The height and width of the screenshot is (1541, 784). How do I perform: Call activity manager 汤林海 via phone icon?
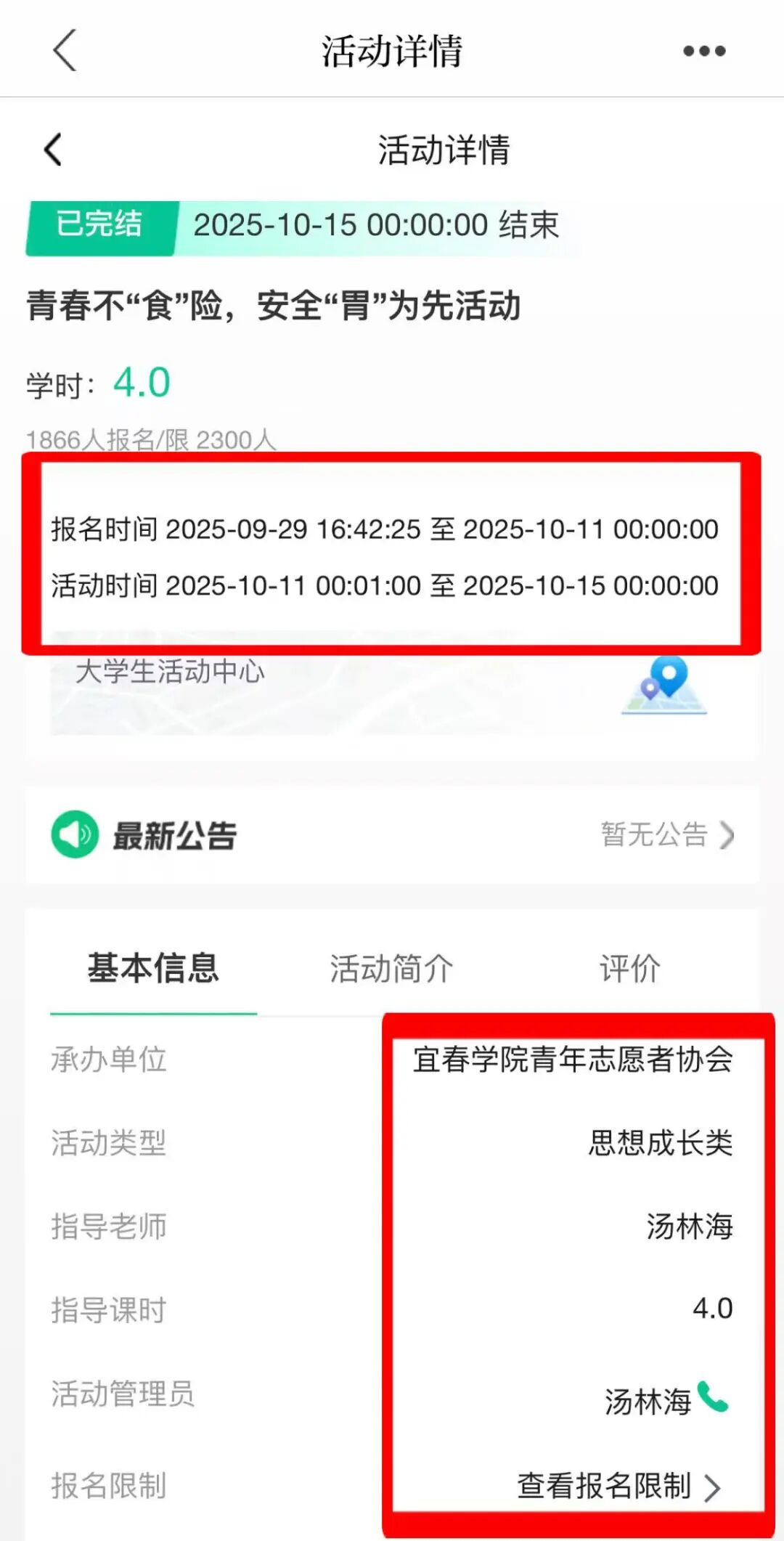coord(712,1396)
